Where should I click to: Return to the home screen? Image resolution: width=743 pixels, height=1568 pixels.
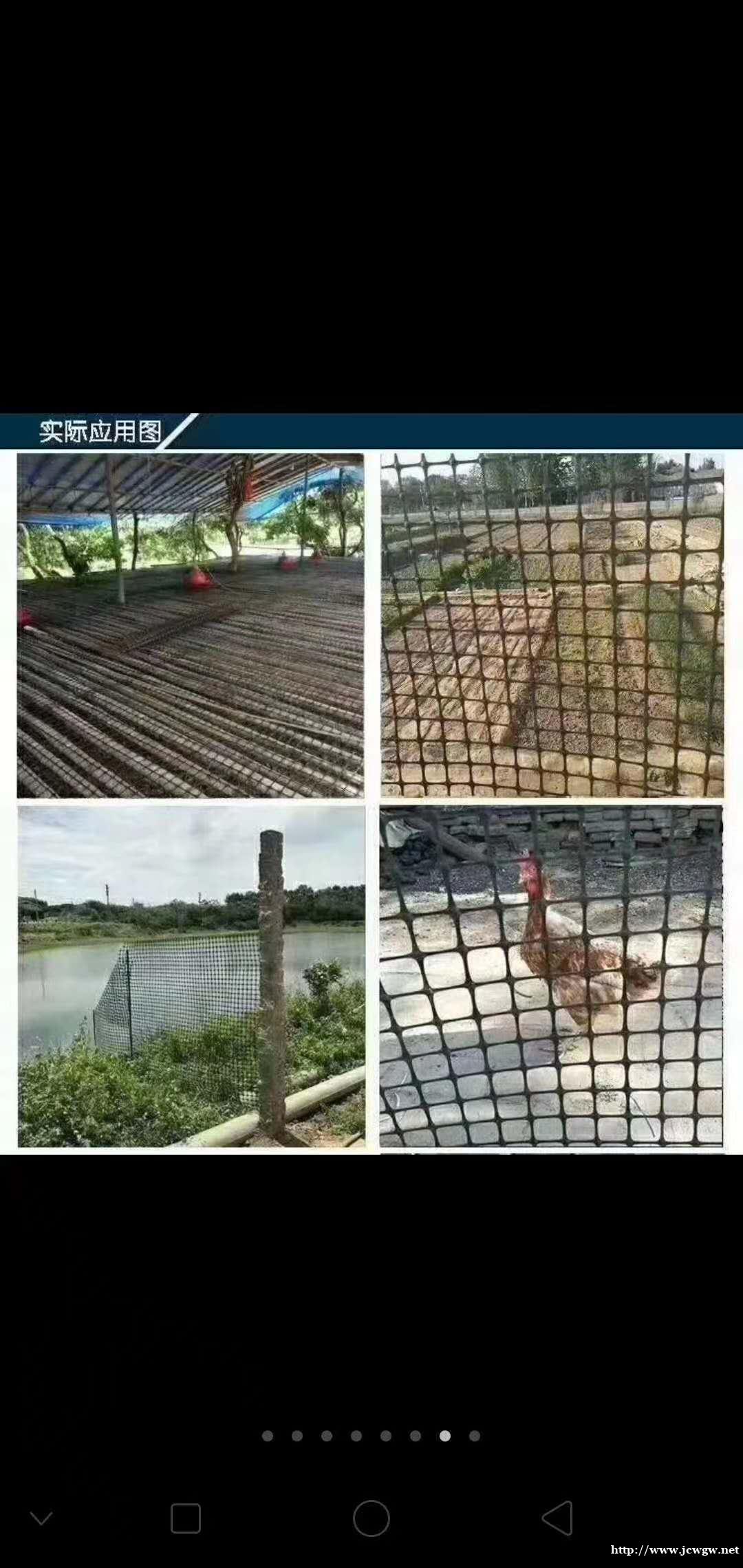click(x=371, y=1518)
